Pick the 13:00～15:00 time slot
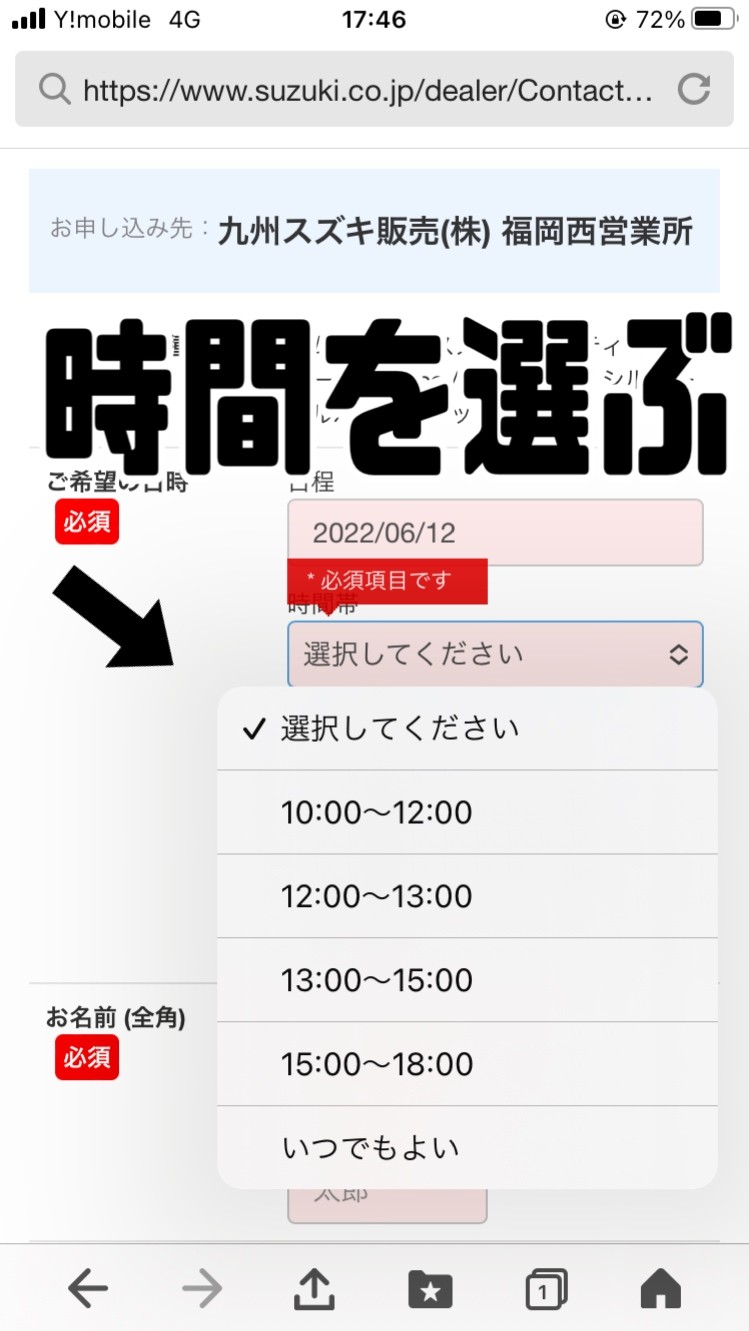Screen dimensions: 749x1331 coord(467,980)
